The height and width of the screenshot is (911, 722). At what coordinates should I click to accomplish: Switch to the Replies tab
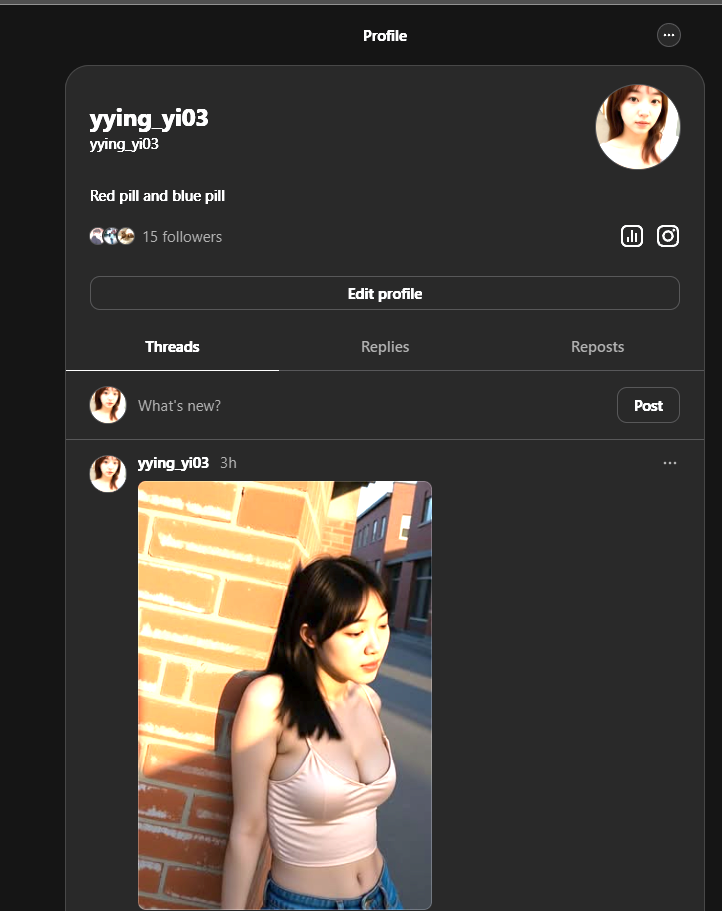coord(384,347)
